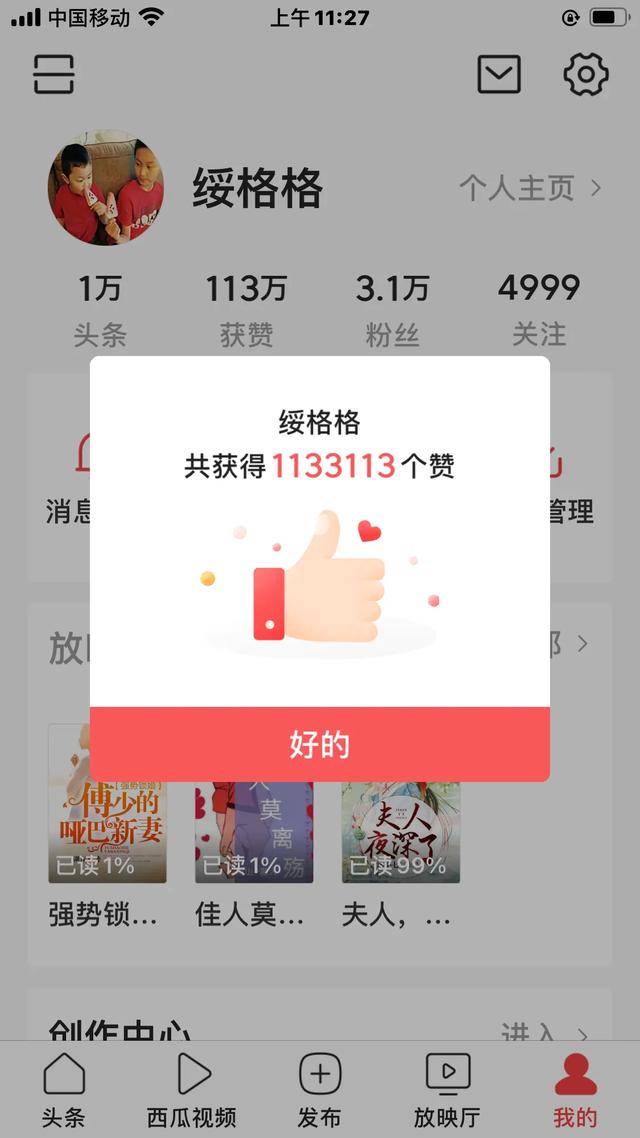Switch to the 放映厅 tab
The width and height of the screenshot is (640, 1138).
click(x=447, y=1090)
